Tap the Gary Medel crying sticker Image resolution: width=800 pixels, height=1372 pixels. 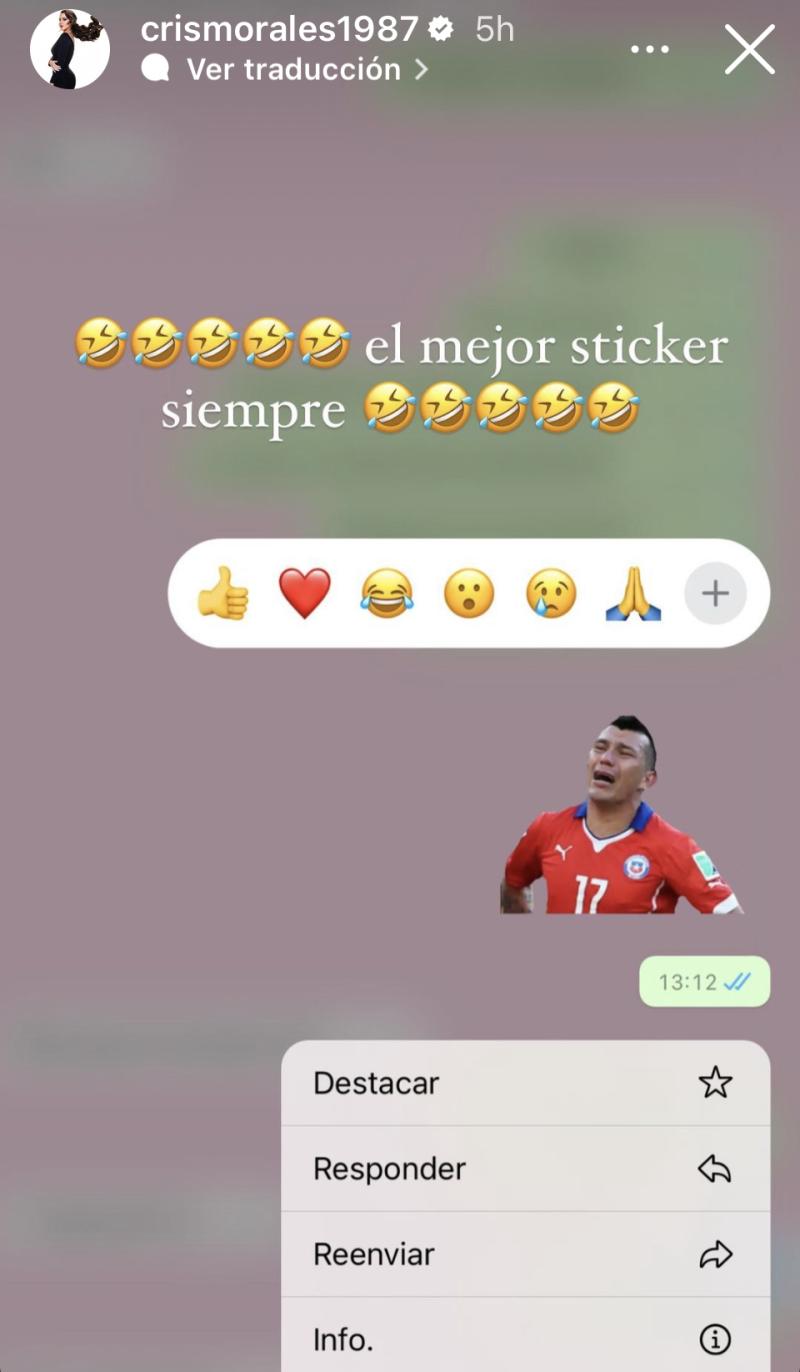(620, 810)
